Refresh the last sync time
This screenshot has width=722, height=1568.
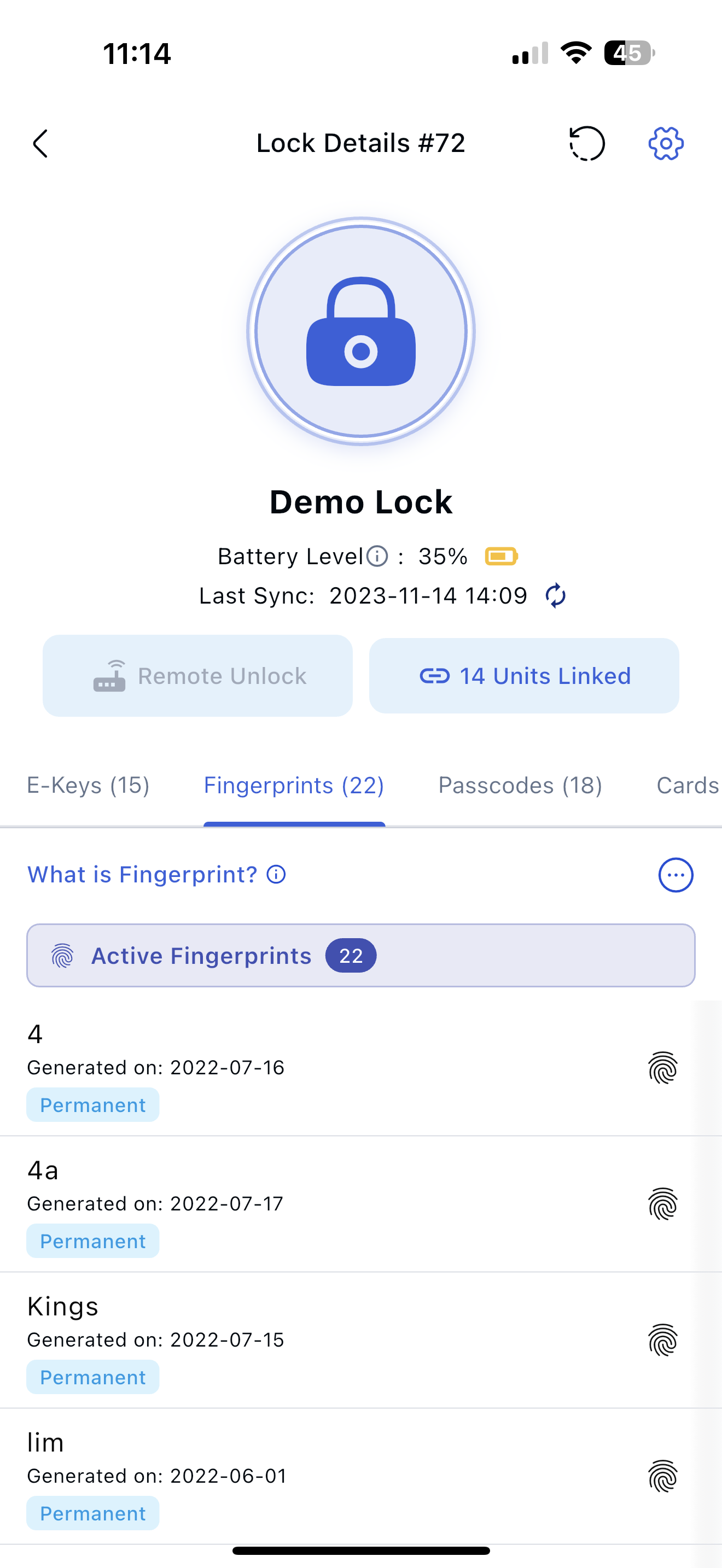coord(555,595)
